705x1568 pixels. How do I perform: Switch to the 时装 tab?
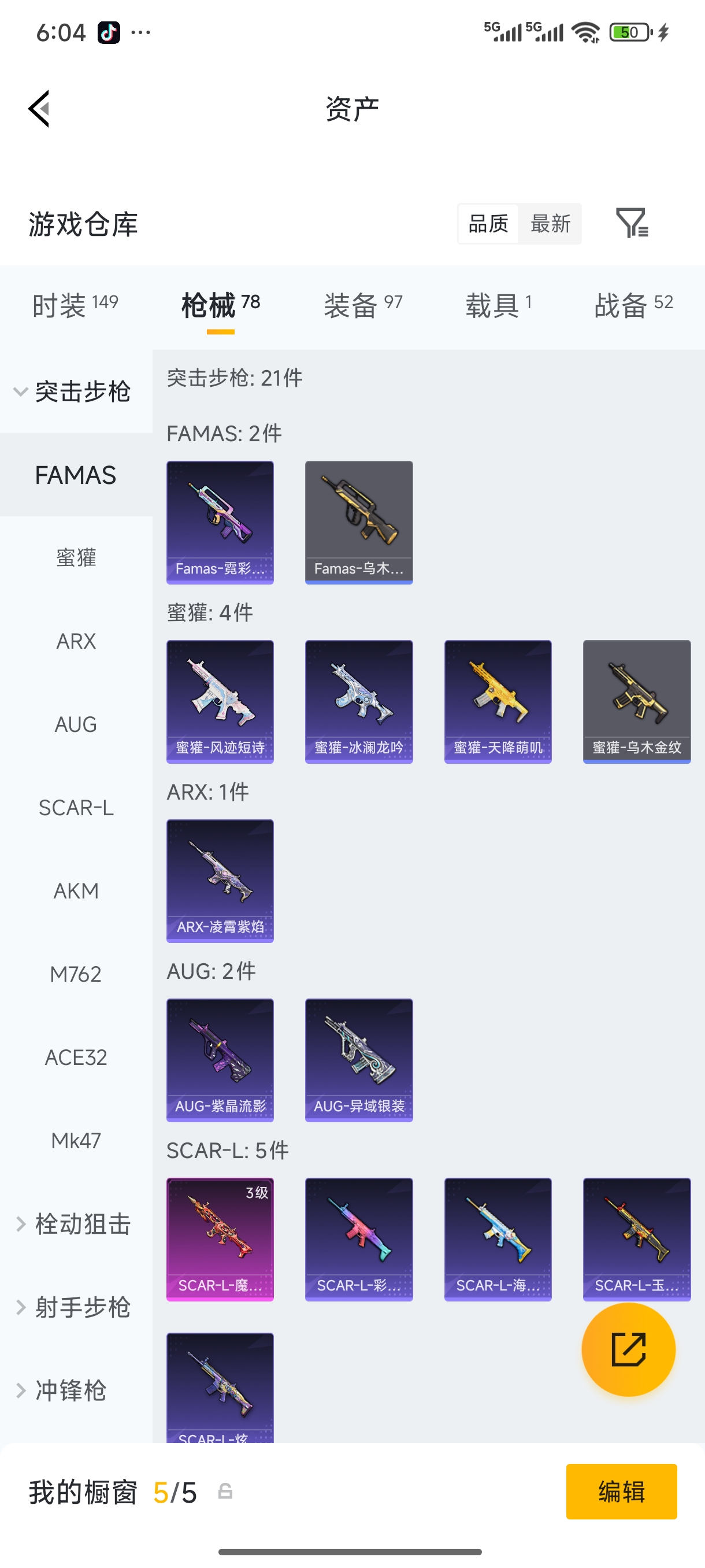[75, 304]
